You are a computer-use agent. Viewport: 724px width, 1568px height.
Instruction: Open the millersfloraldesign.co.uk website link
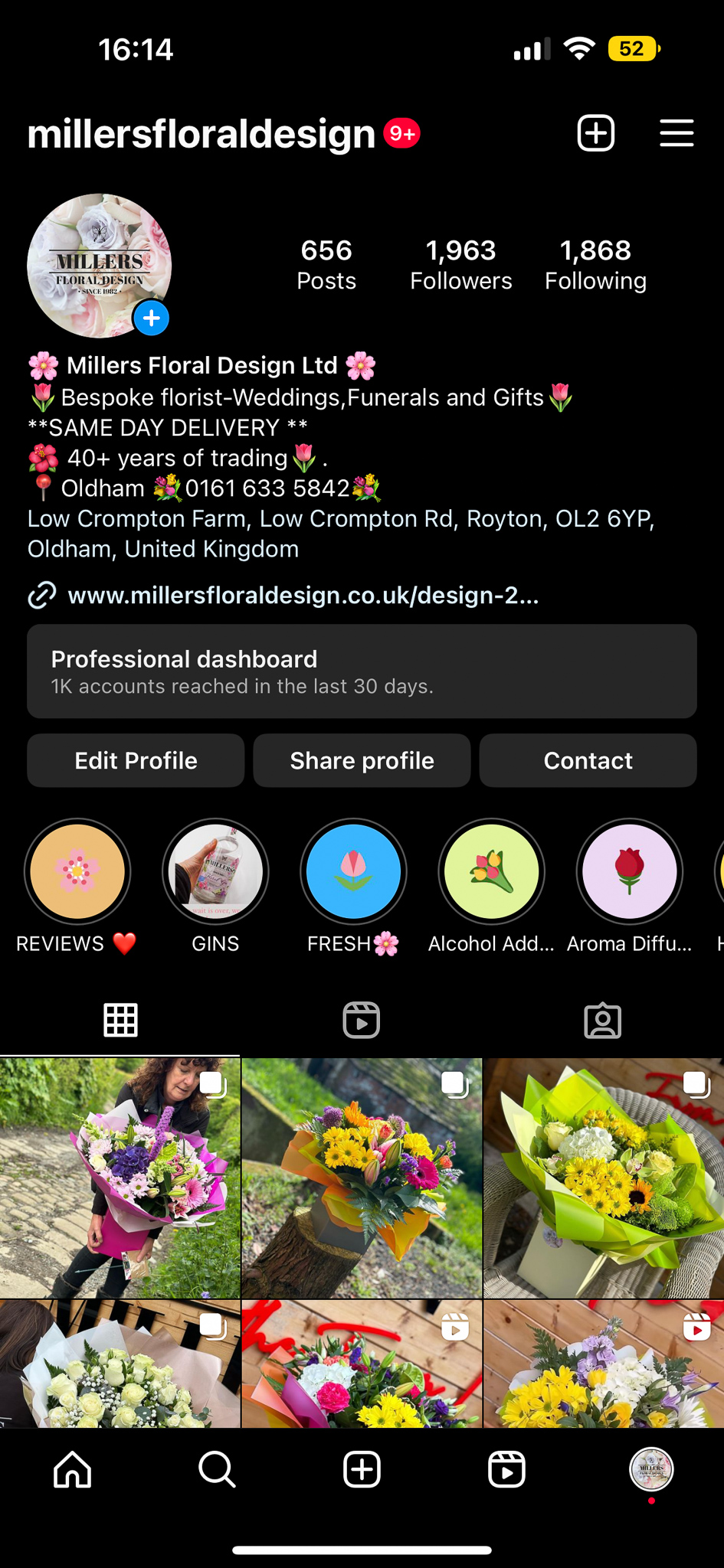pyautogui.click(x=303, y=595)
